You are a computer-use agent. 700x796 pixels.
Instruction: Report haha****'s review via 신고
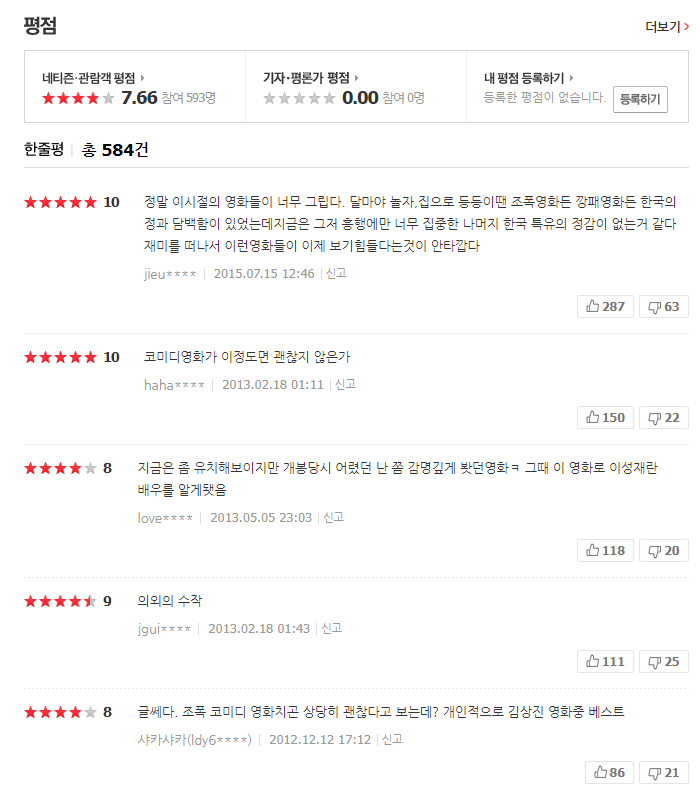click(345, 384)
